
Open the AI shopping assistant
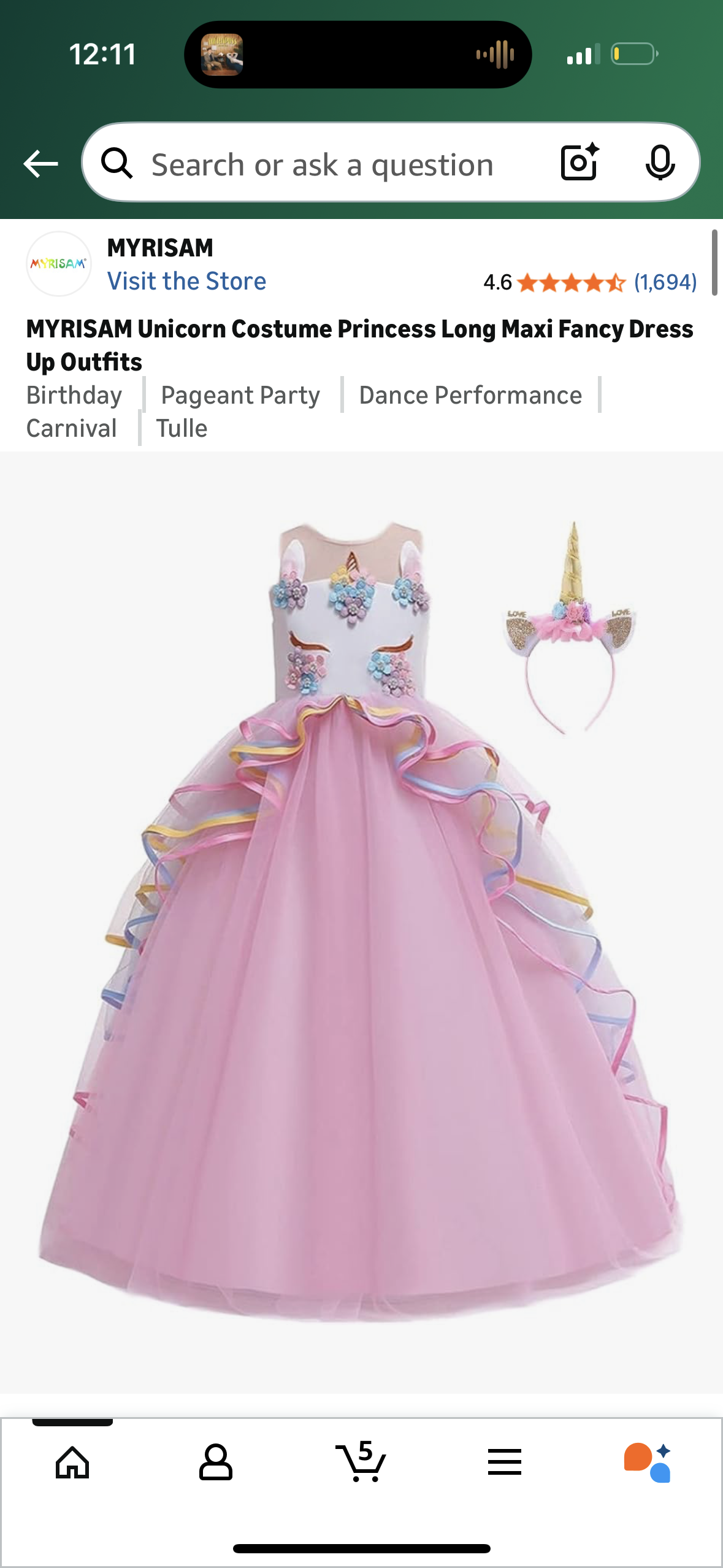pyautogui.click(x=648, y=1462)
